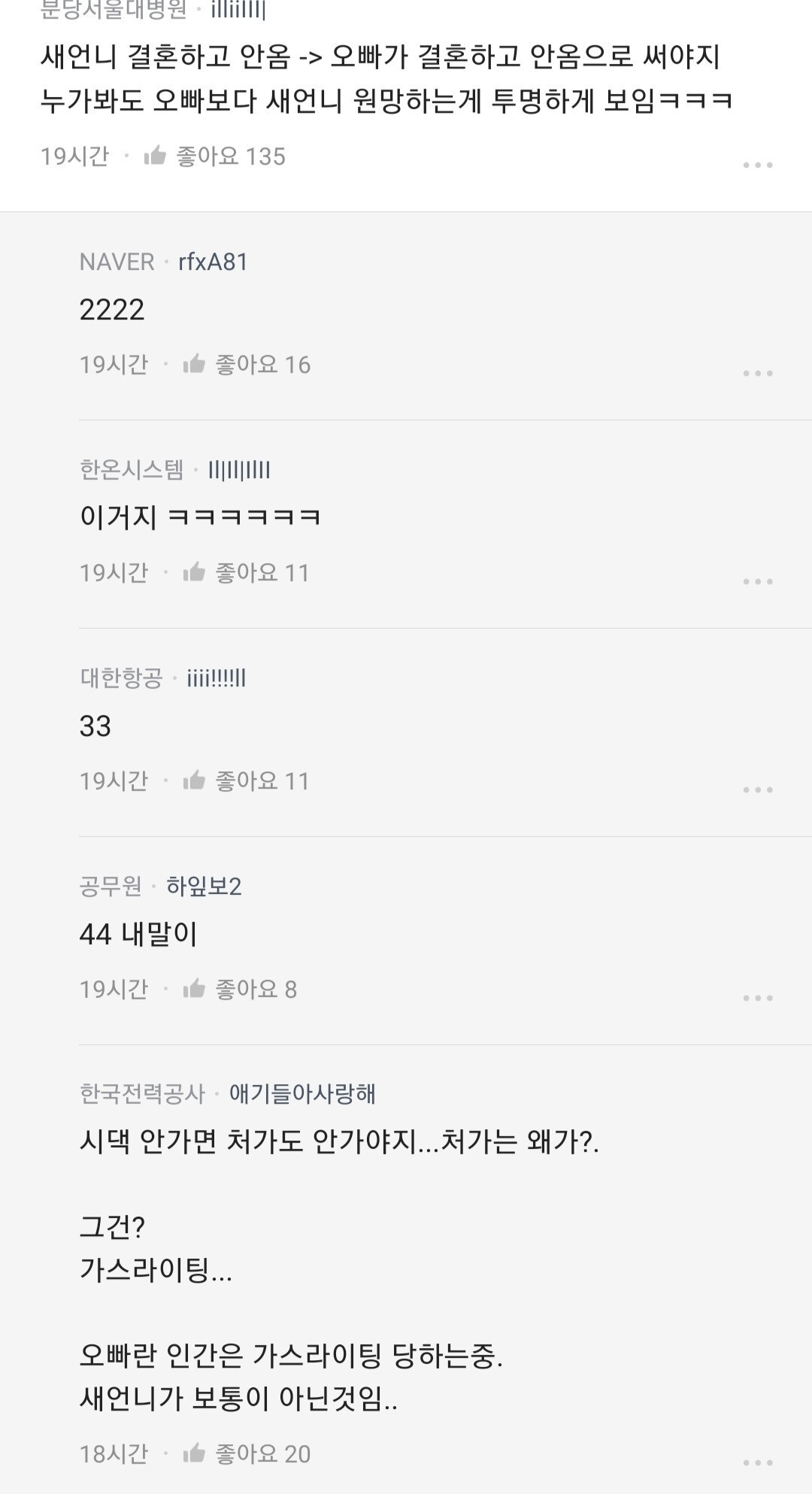812x1494 pixels.
Task: Open overflow menu on the 한온시스템 reply
Action: pyautogui.click(x=757, y=581)
